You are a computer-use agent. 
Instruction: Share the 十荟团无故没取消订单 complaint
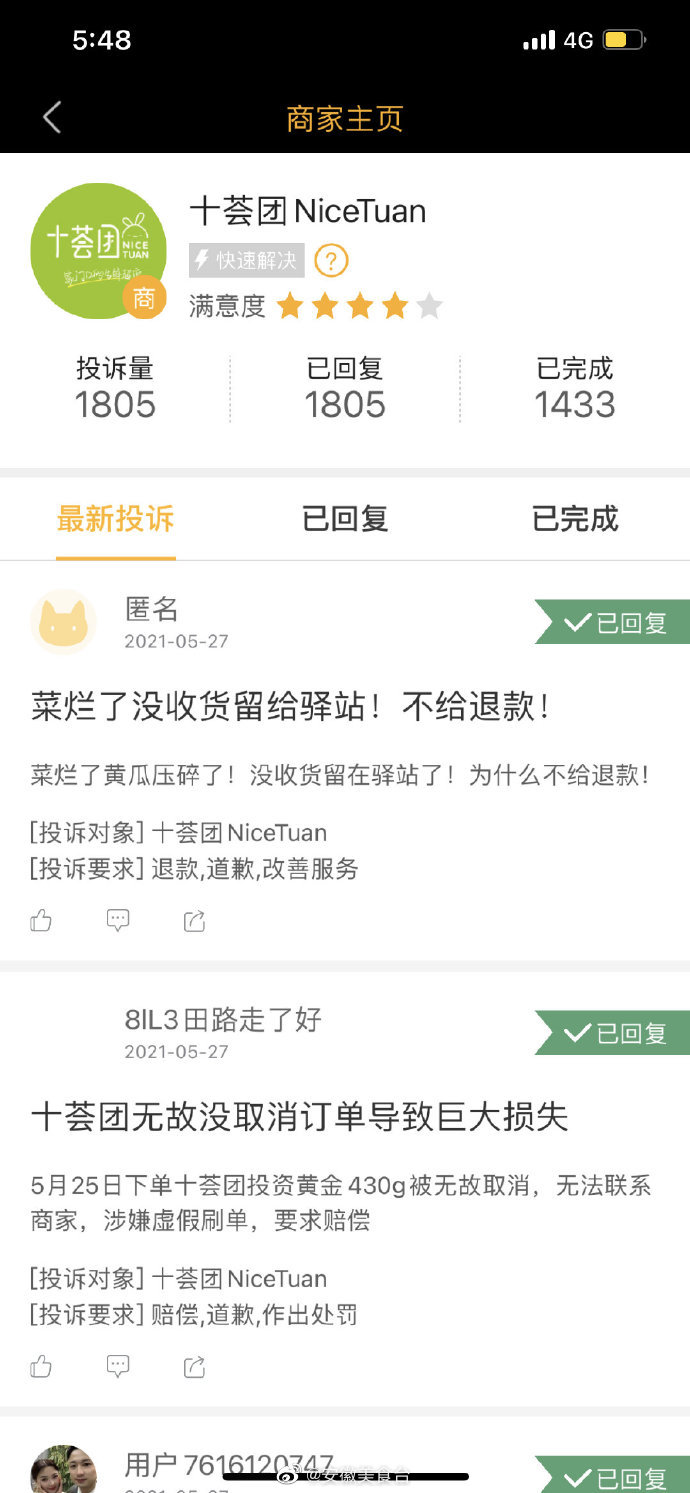coord(195,1367)
